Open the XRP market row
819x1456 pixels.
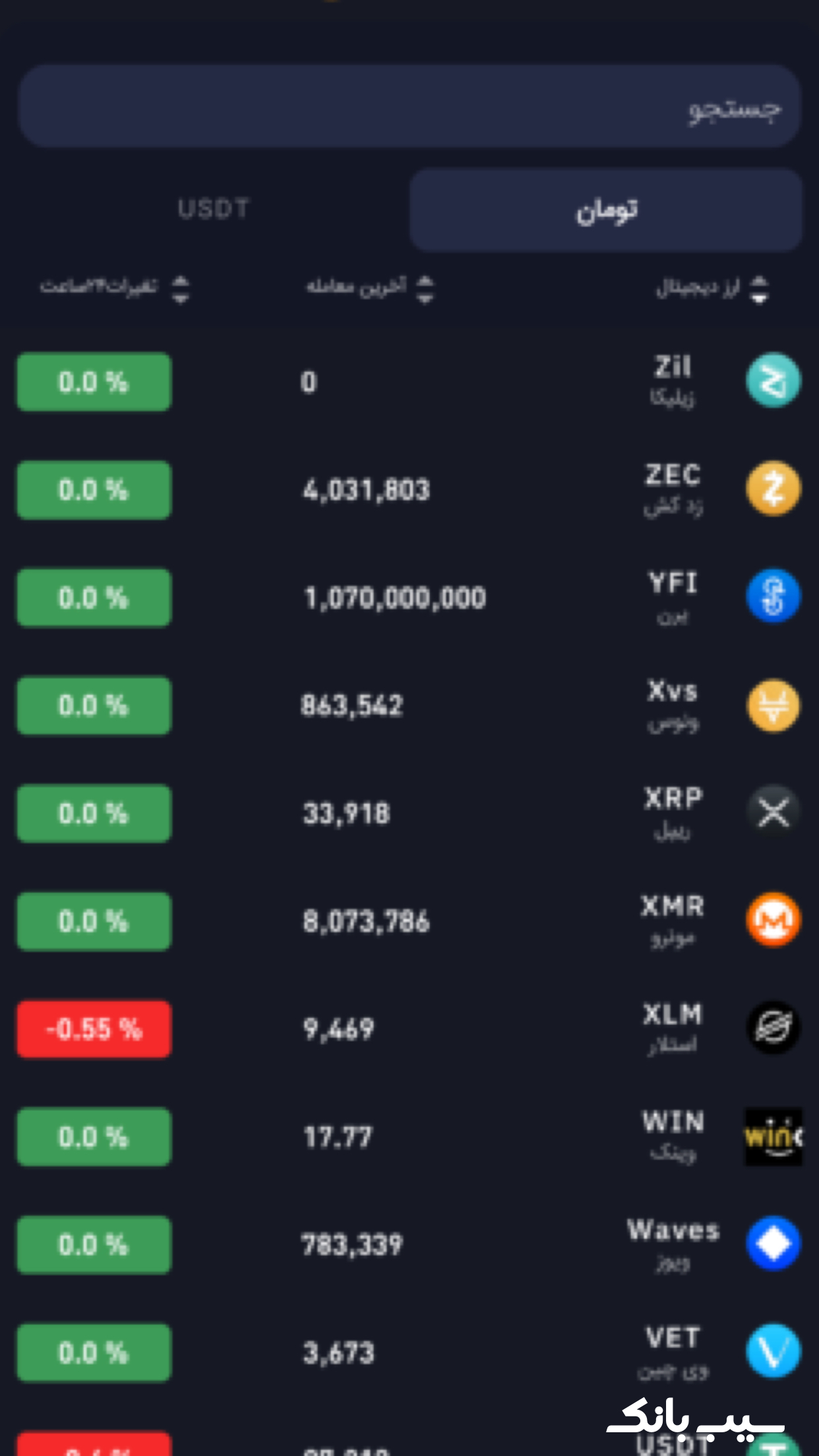[x=409, y=813]
